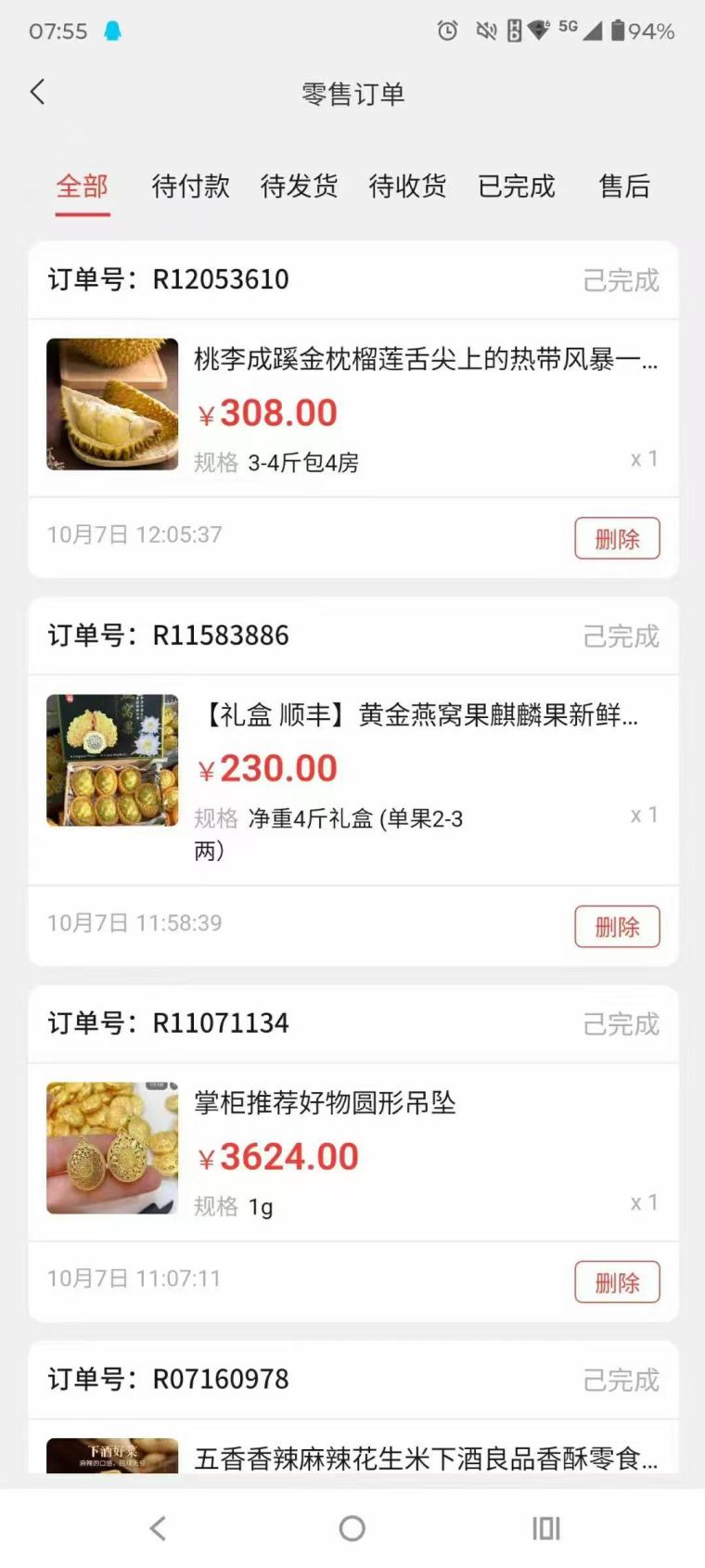View completed orders via 已完成 tab
The height and width of the screenshot is (1568, 705).
(x=517, y=186)
